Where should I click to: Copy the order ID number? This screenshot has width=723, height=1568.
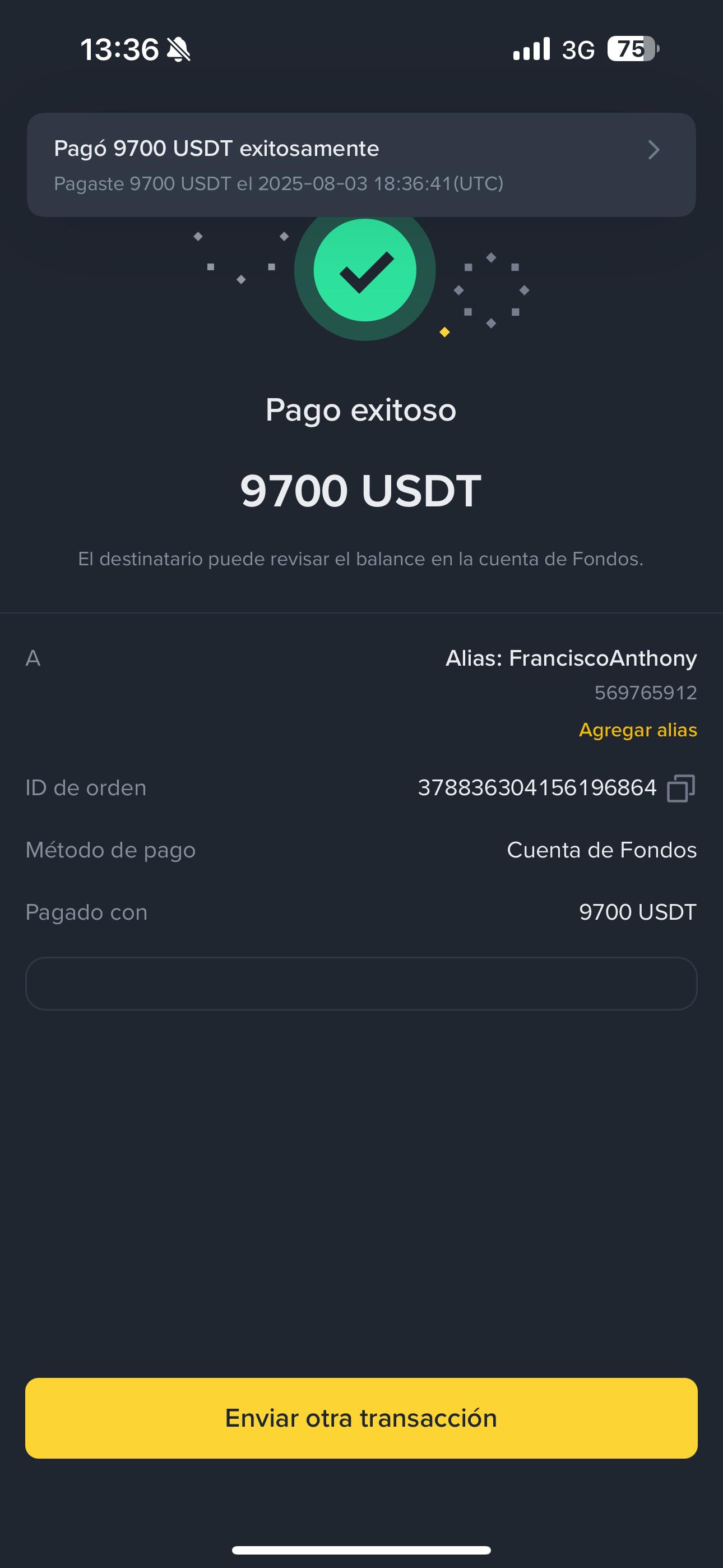coord(680,788)
